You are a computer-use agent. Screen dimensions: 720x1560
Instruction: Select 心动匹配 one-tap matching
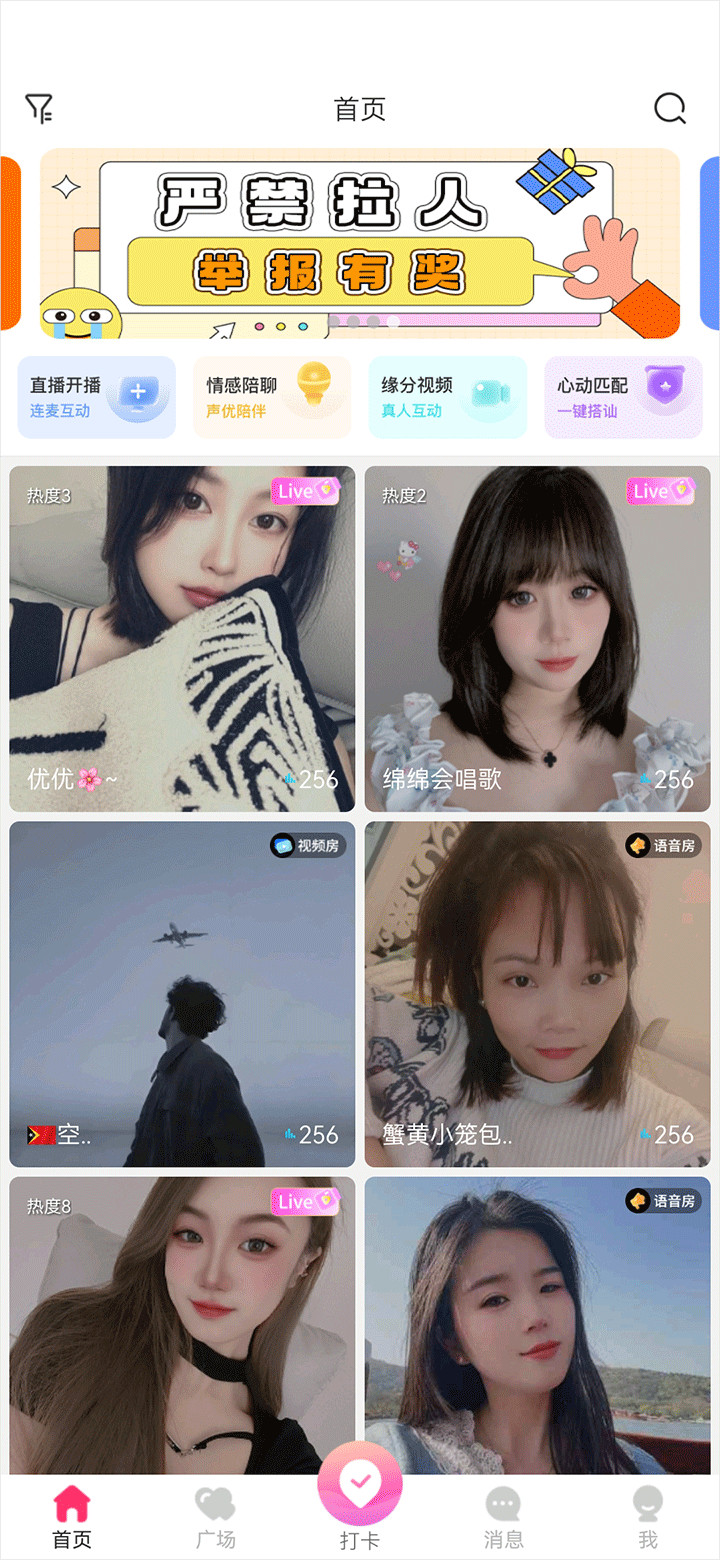[x=623, y=397]
